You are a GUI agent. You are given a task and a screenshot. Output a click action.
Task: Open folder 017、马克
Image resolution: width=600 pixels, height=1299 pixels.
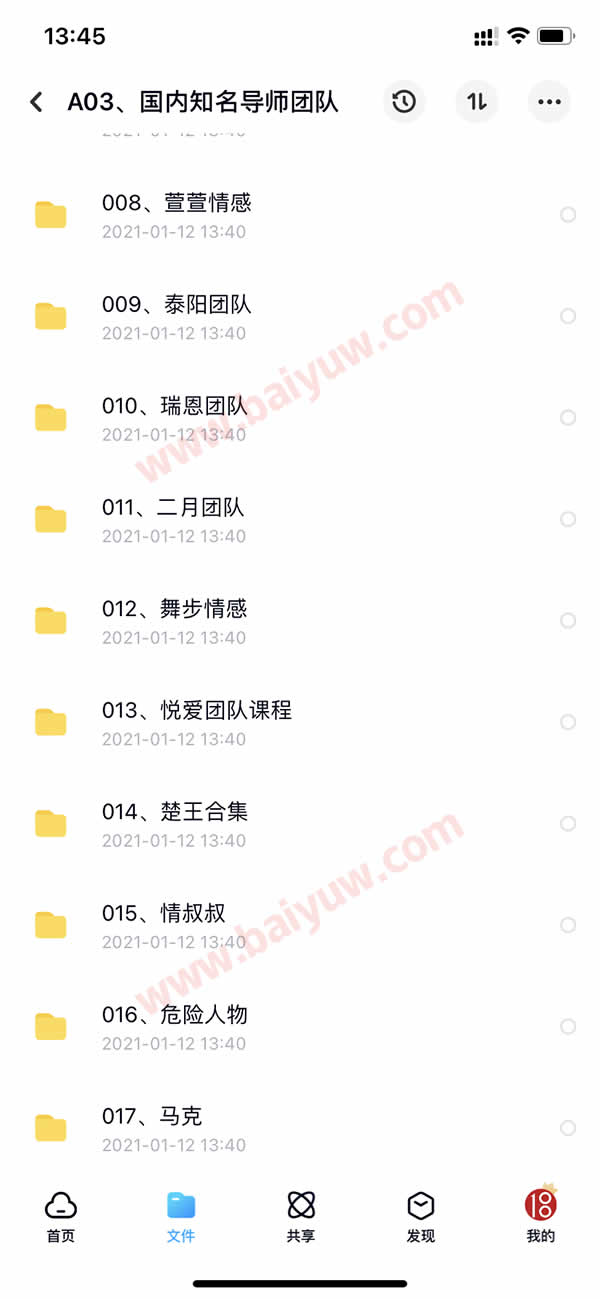pyautogui.click(x=300, y=1128)
